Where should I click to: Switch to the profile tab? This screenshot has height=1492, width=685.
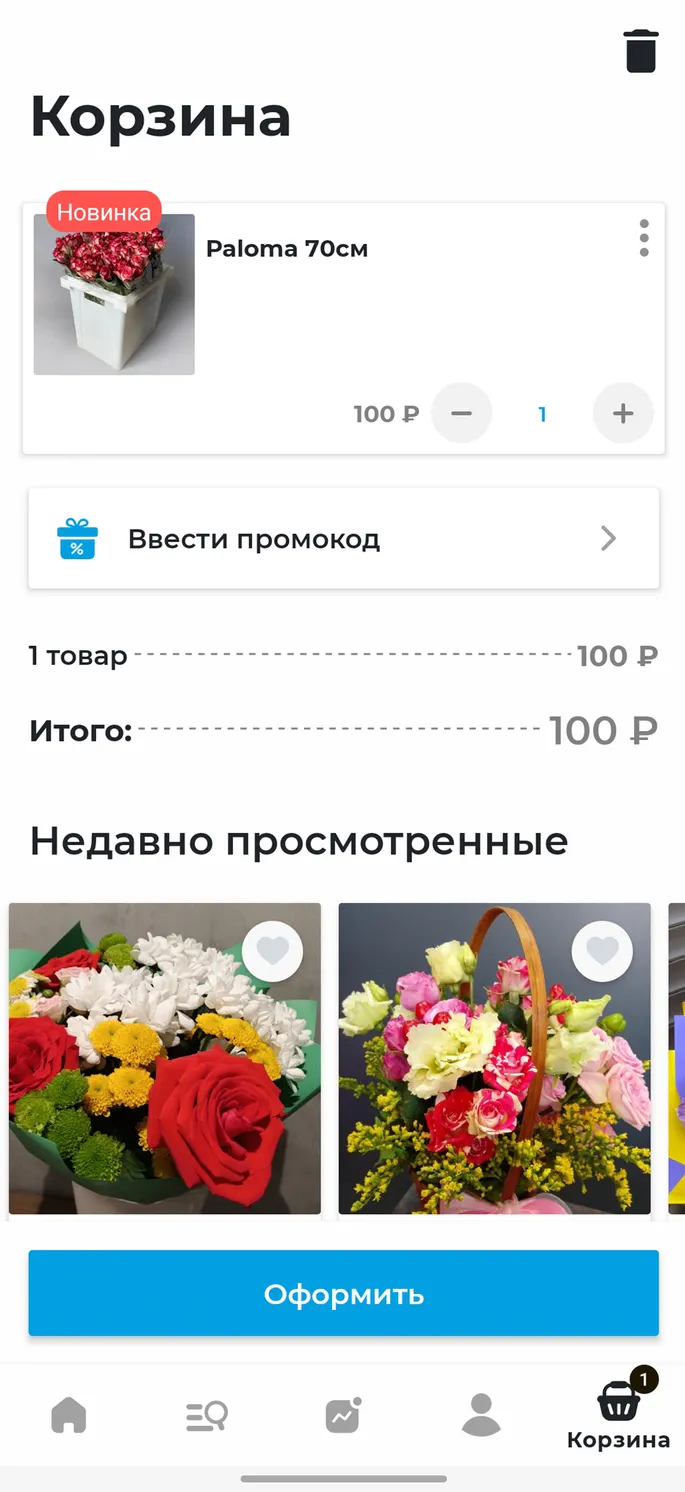[481, 1415]
